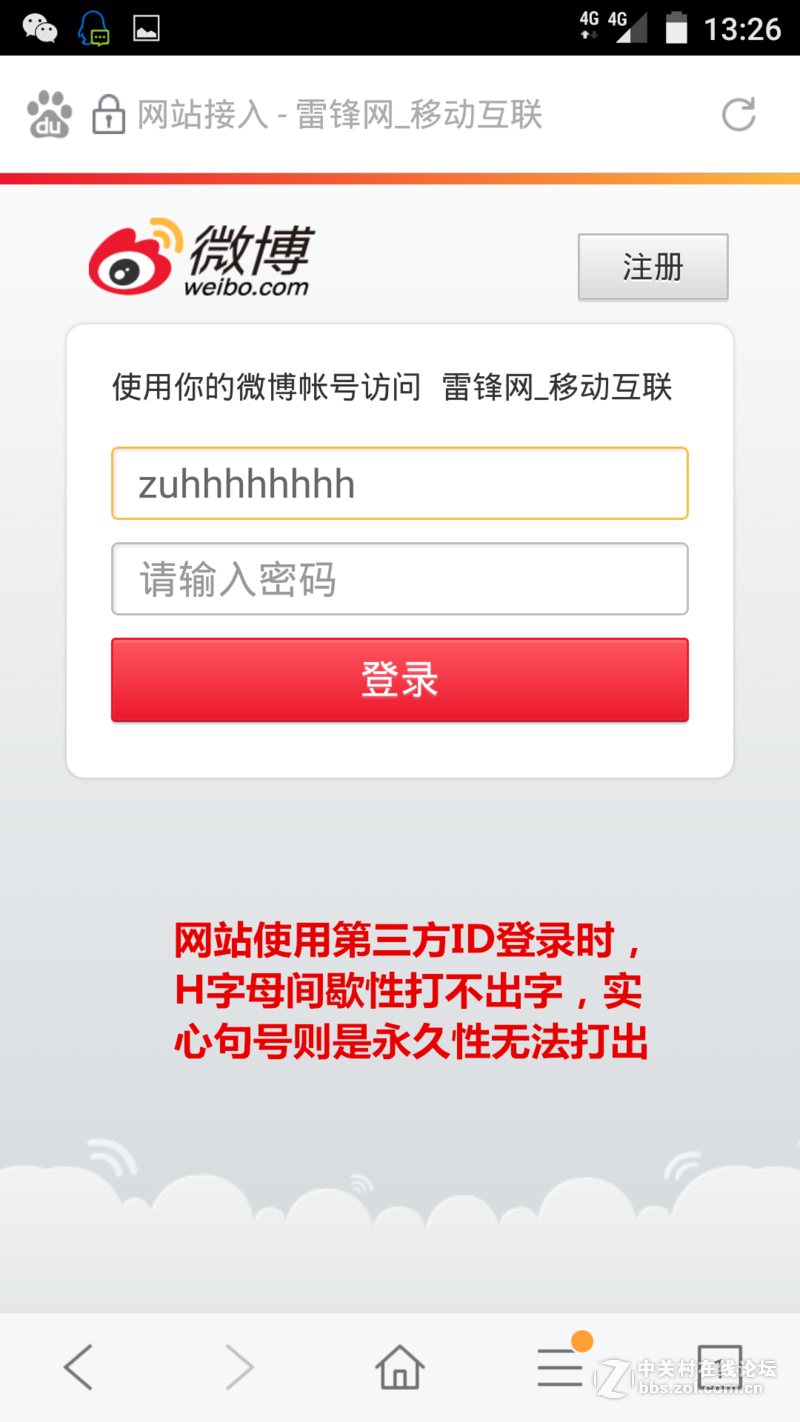
Task: Tap the 注册 register button
Action: coord(652,266)
